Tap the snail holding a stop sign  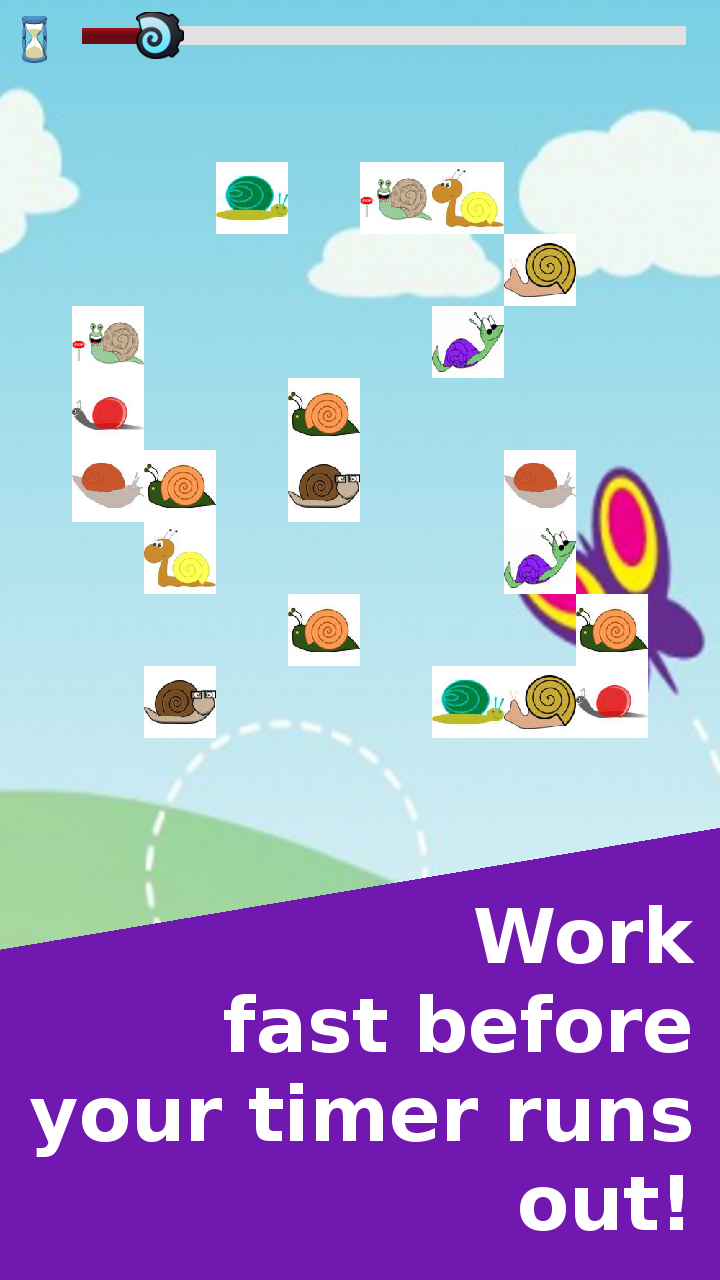107,340
